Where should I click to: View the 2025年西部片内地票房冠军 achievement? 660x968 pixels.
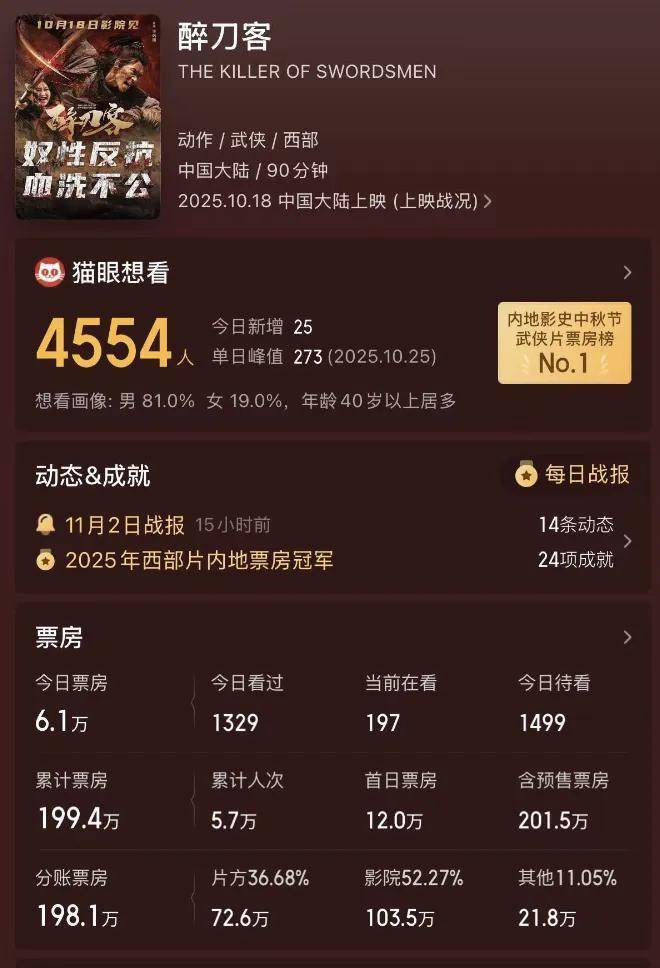point(198,560)
